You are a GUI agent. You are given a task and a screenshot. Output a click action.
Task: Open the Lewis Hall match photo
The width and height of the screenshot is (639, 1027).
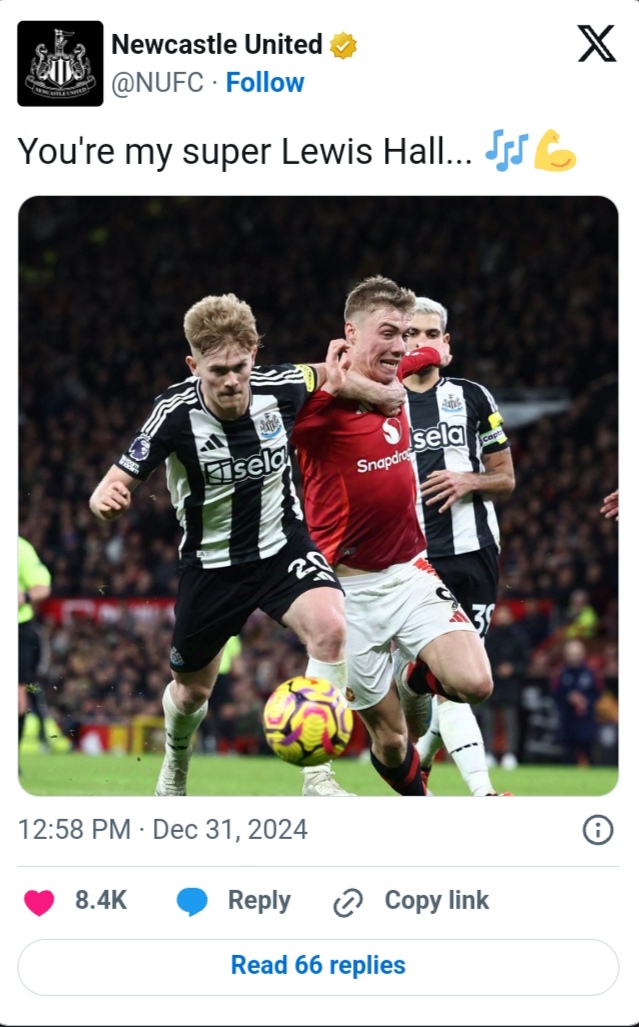pyautogui.click(x=318, y=495)
